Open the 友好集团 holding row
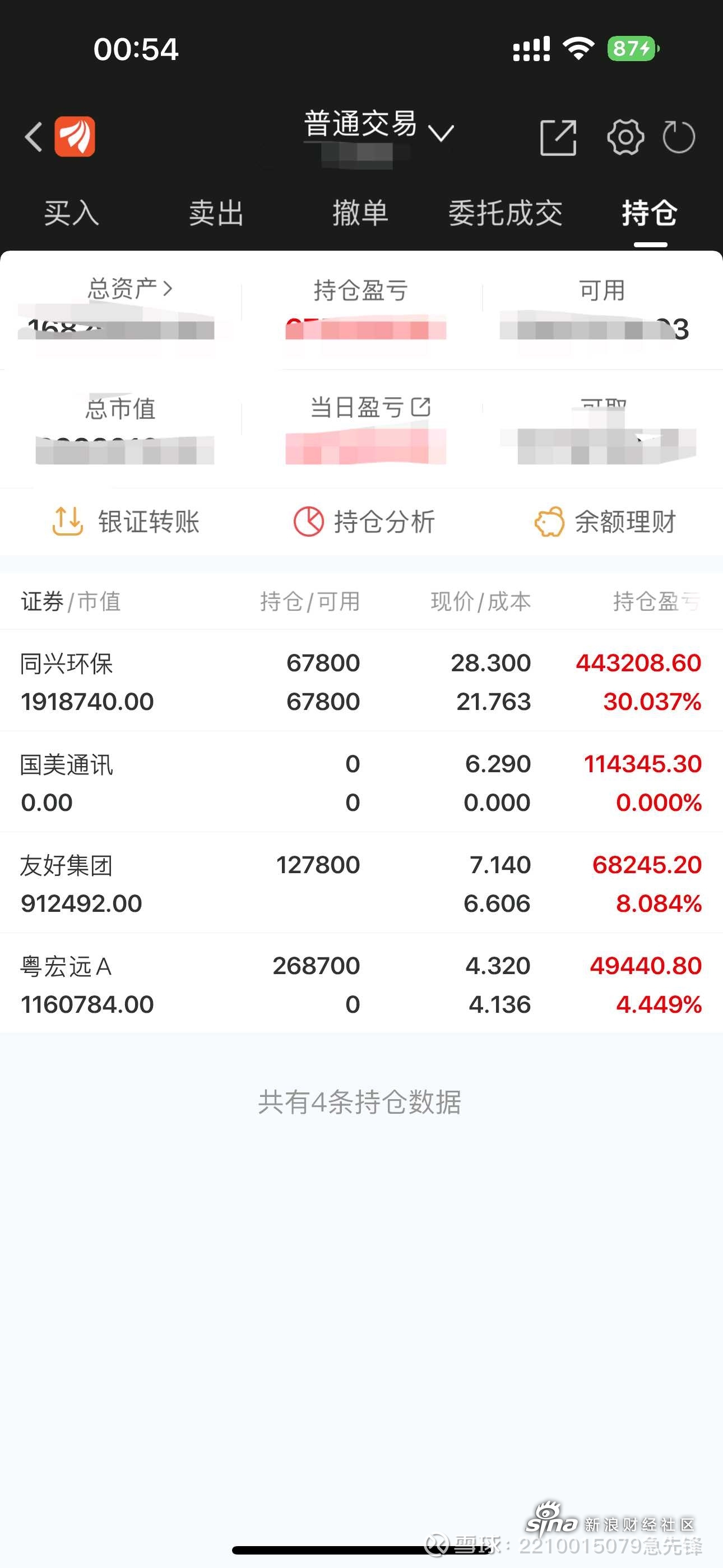 click(361, 883)
